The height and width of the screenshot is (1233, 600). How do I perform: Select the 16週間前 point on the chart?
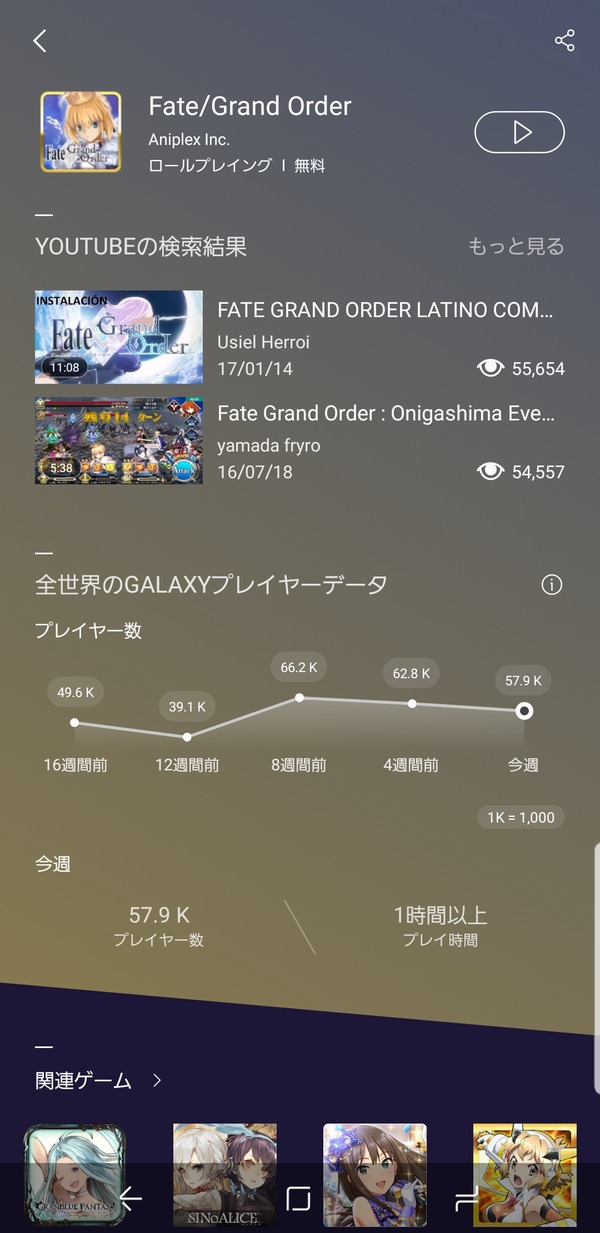pyautogui.click(x=75, y=722)
